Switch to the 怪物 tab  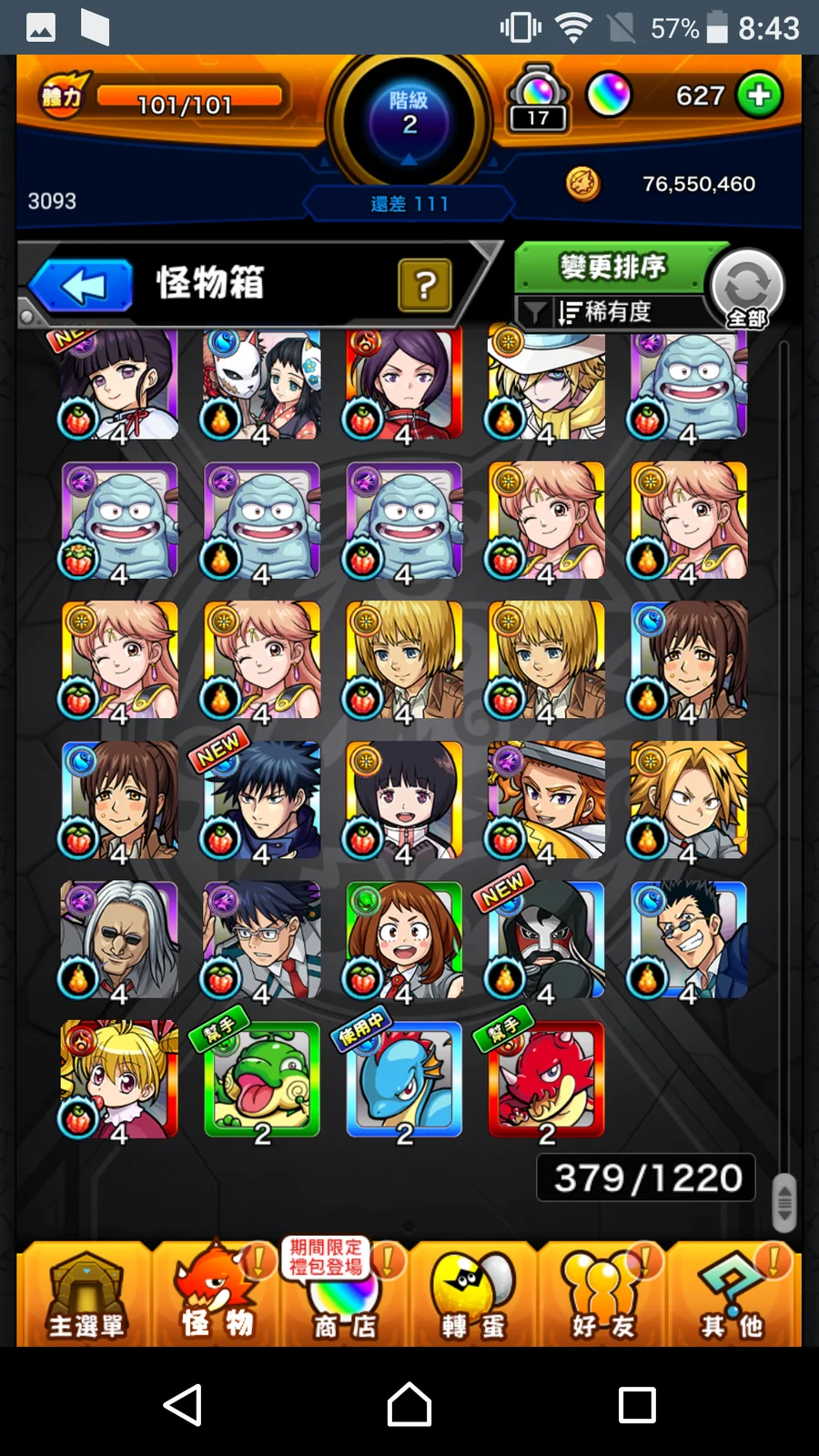(x=216, y=1294)
